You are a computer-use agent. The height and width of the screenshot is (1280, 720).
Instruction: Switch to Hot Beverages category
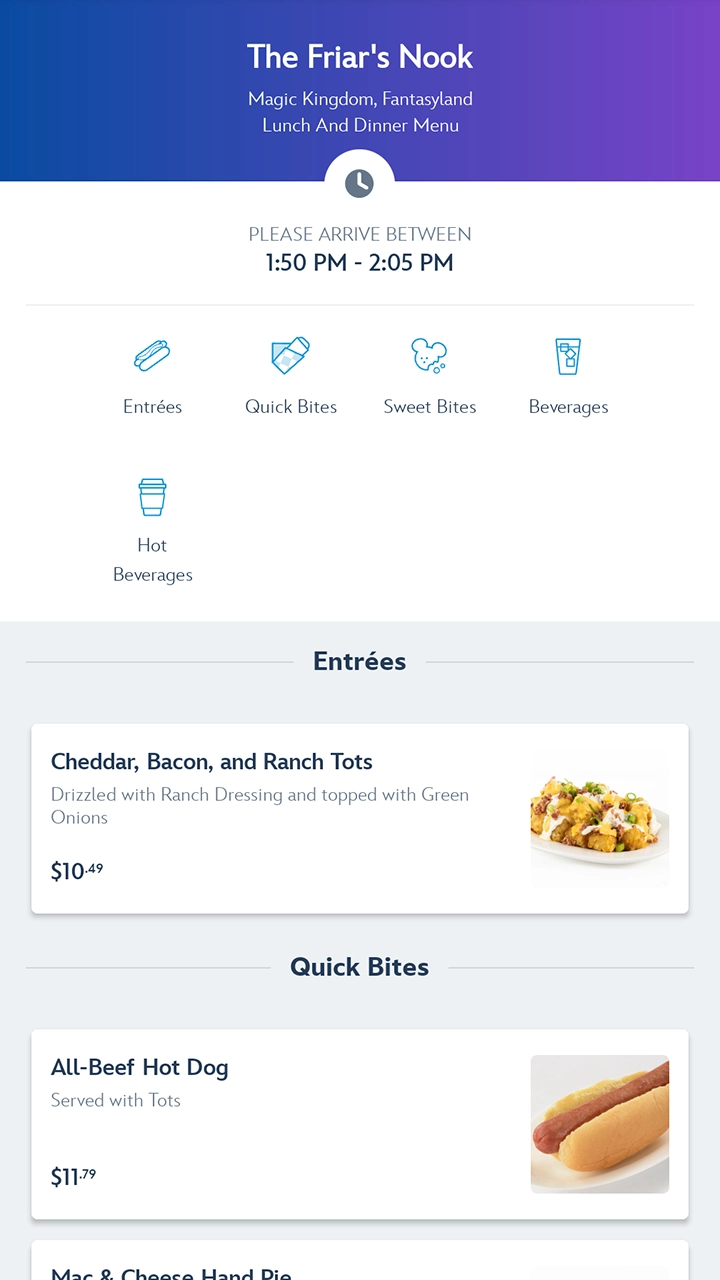(152, 529)
